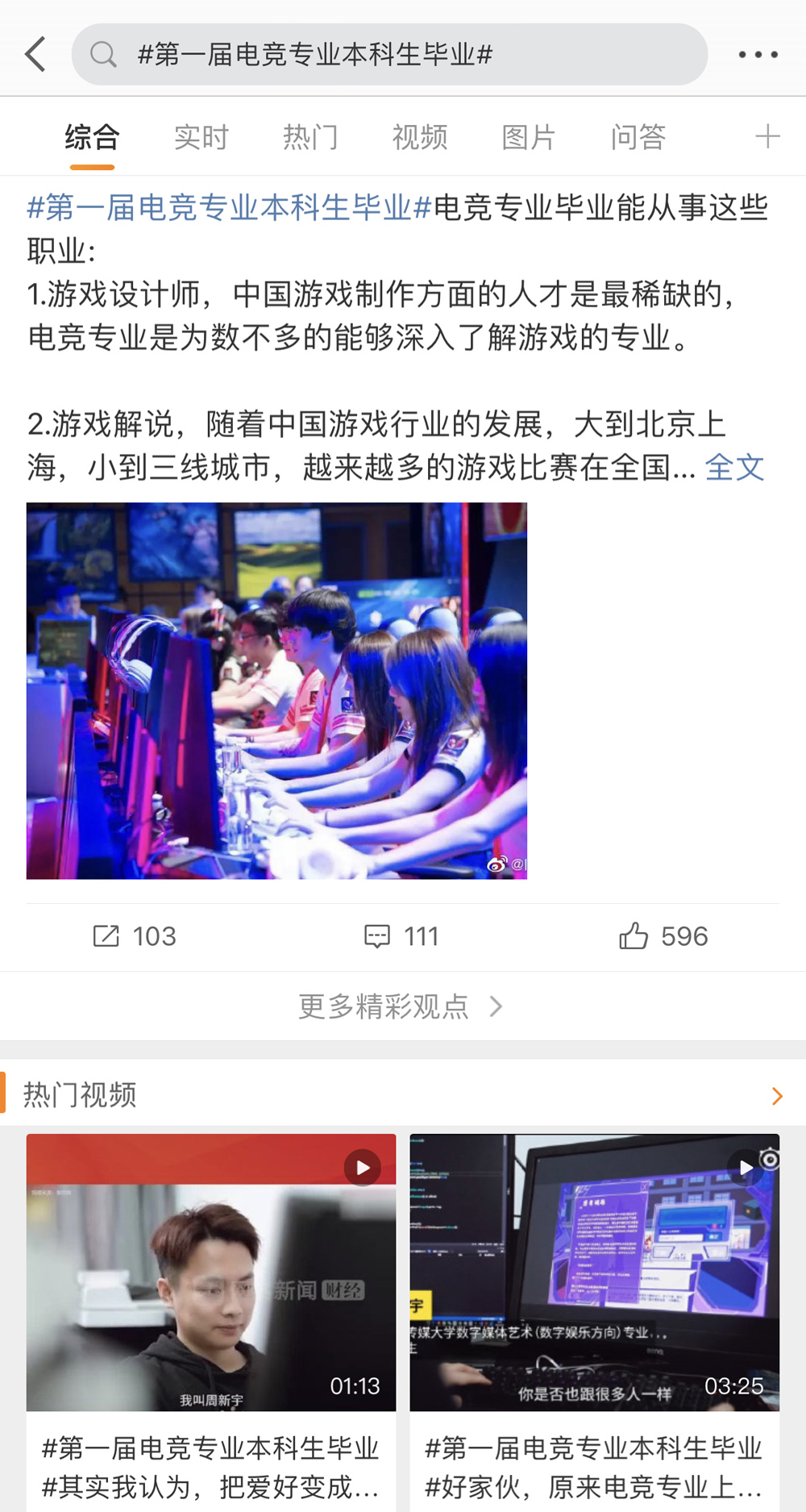Open the comments with the 111 count
This screenshot has height=1512, width=806.
pos(401,936)
